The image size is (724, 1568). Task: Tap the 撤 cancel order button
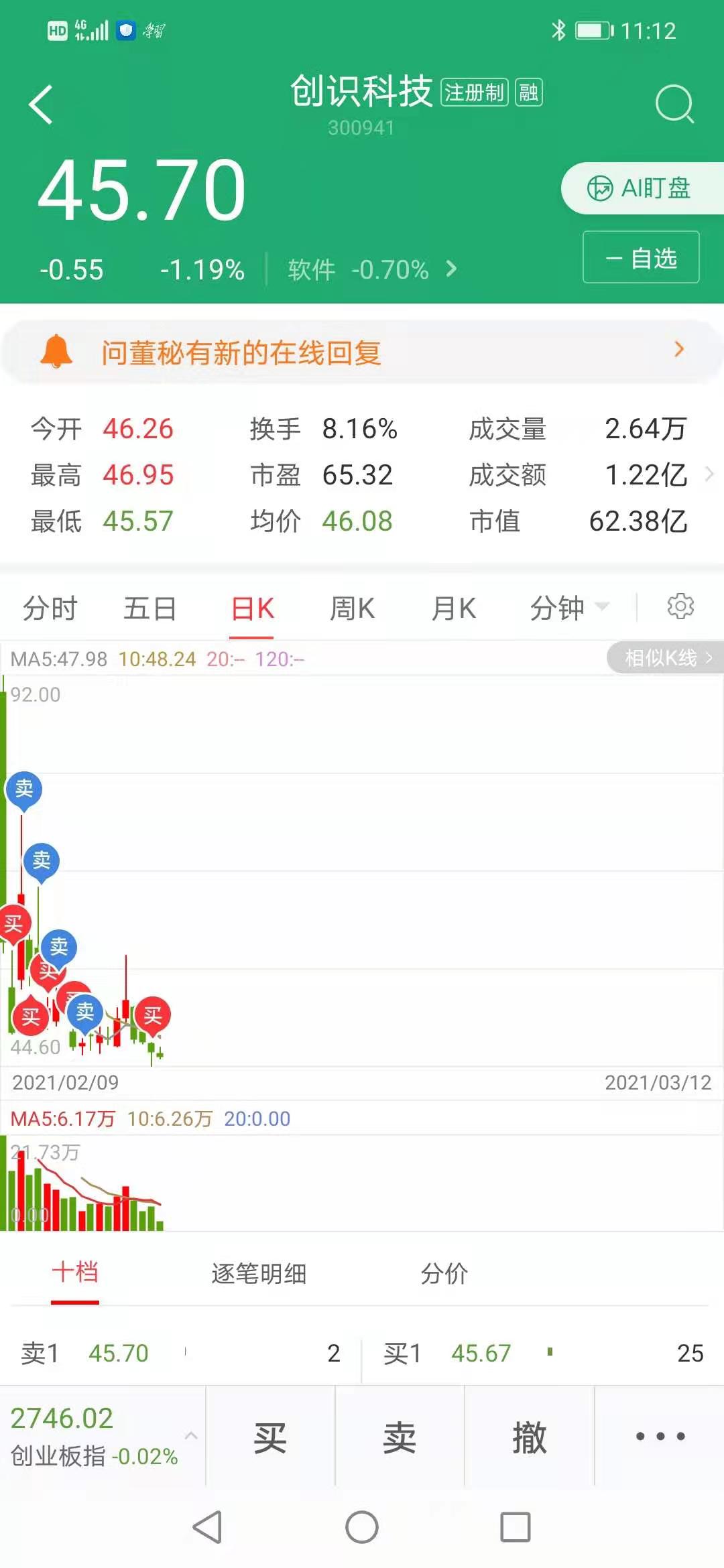click(530, 1438)
